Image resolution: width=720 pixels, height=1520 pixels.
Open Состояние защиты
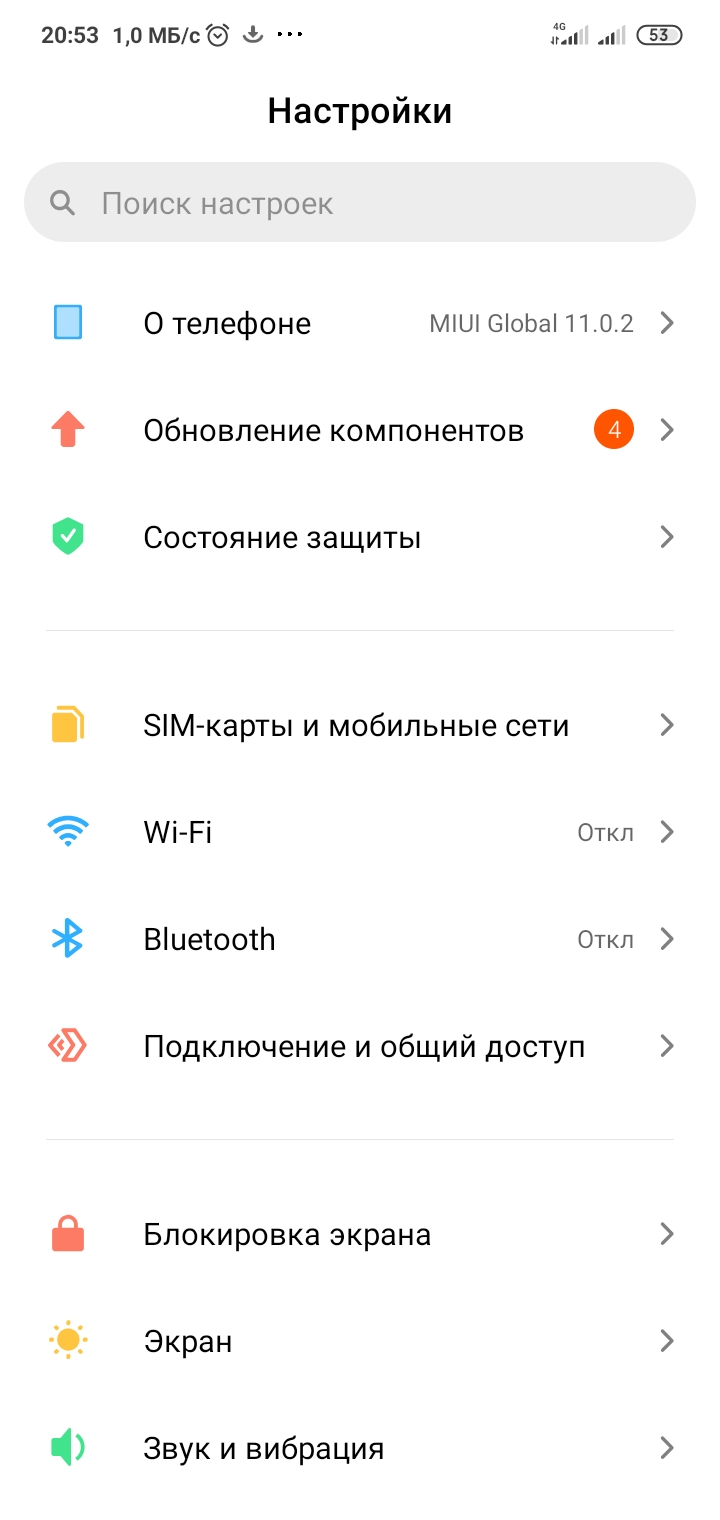[360, 538]
